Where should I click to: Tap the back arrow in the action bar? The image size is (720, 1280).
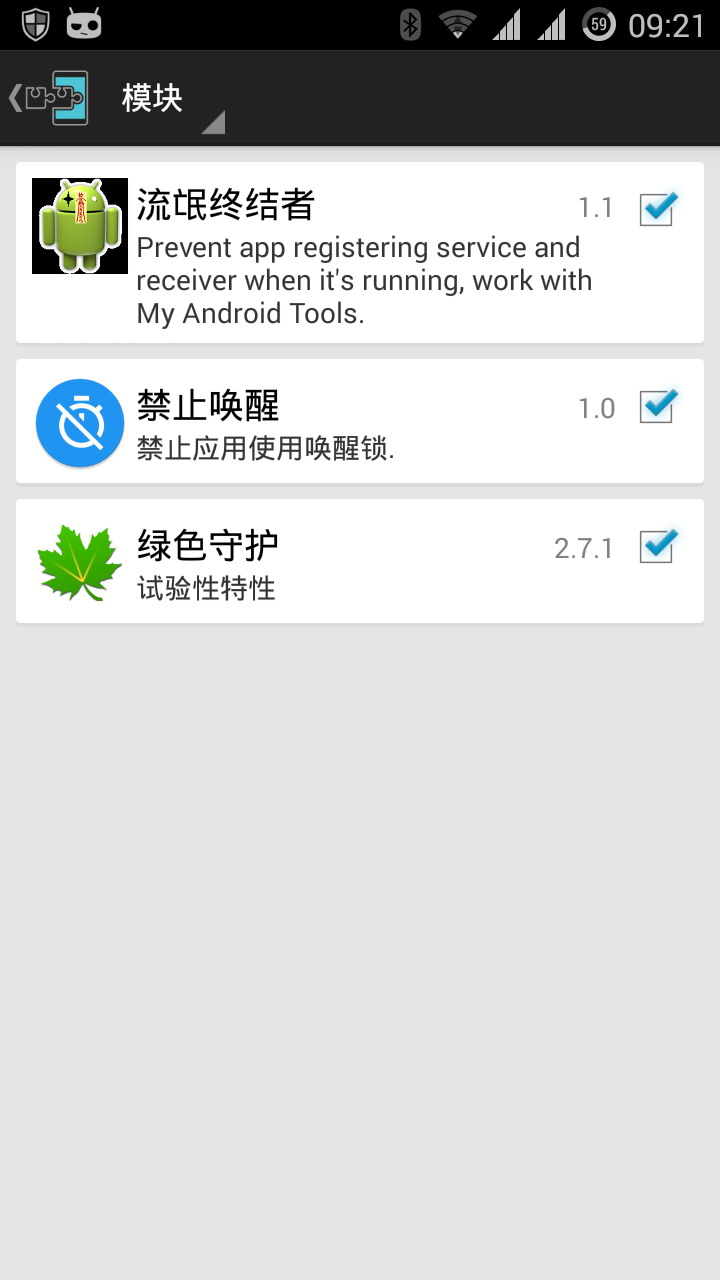click(14, 95)
